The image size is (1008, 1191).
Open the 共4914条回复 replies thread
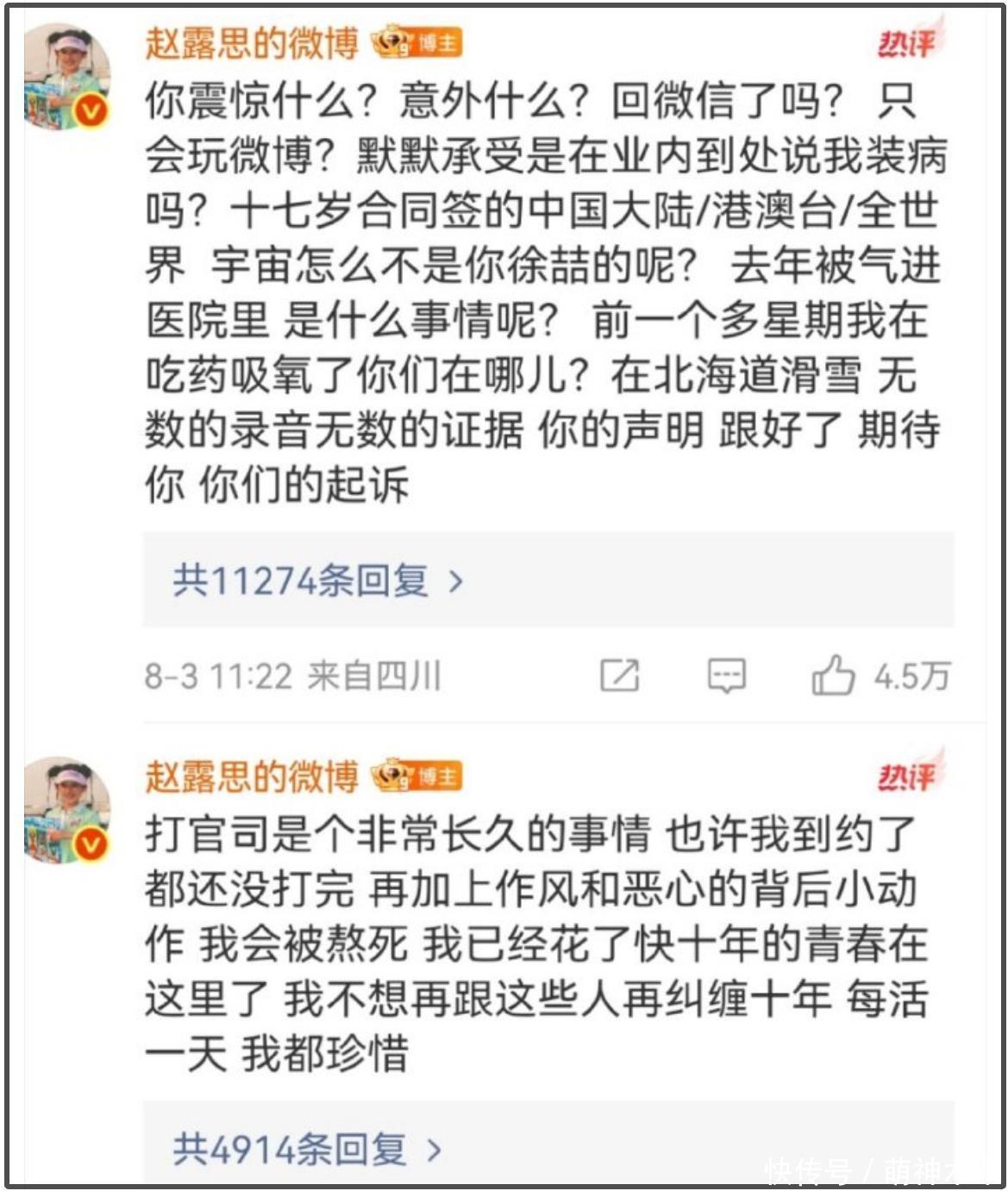click(x=307, y=1149)
